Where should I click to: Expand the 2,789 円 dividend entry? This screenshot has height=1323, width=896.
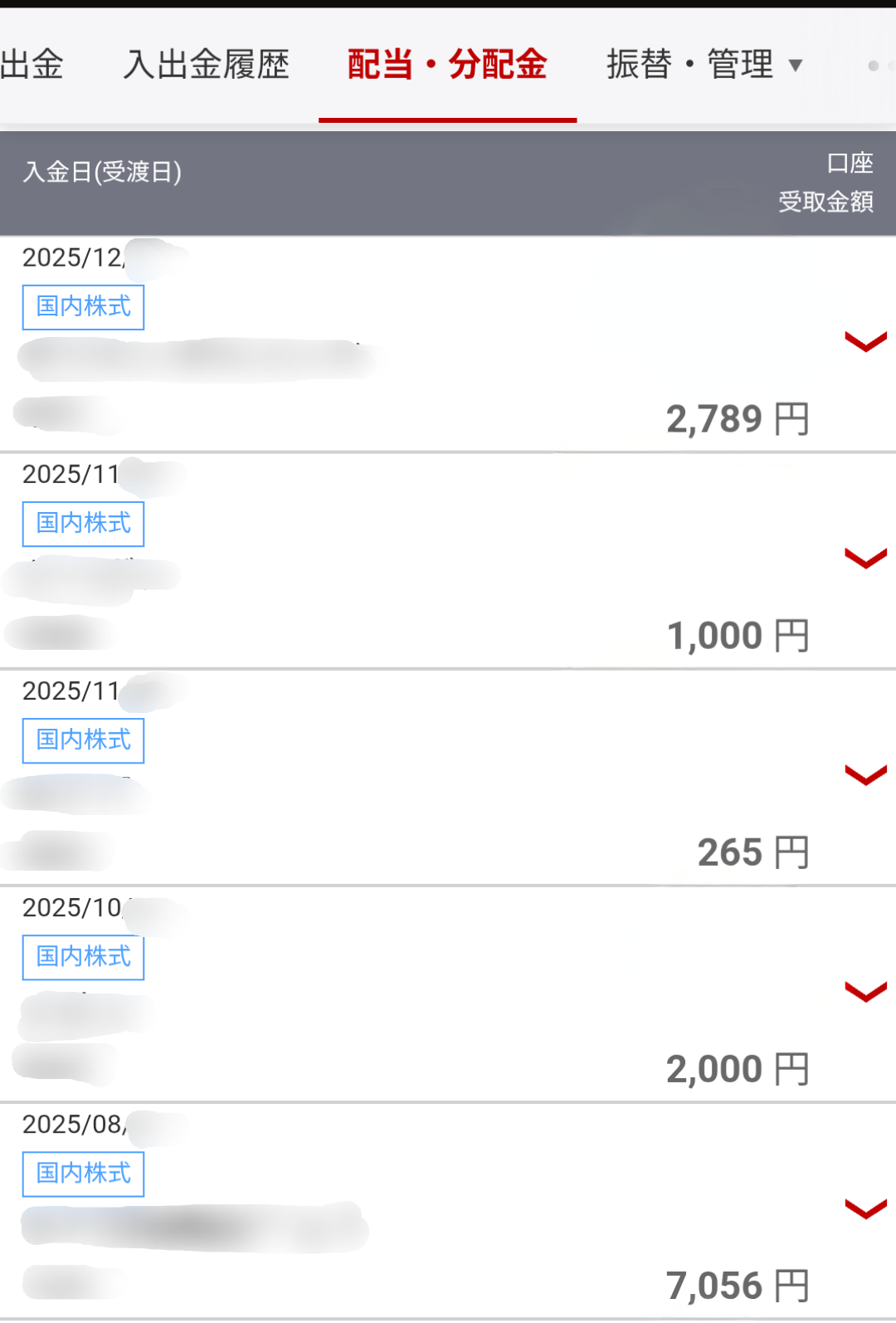click(x=865, y=341)
